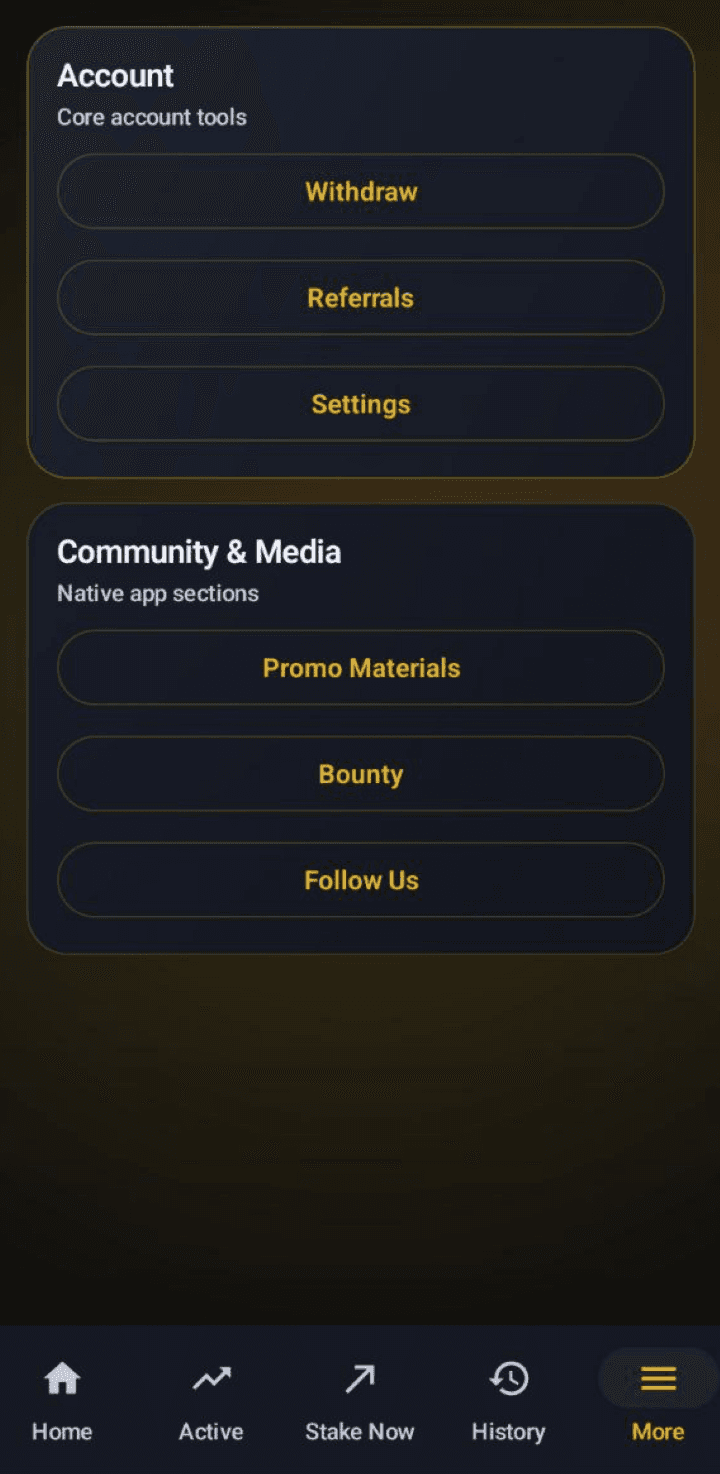Open the Bounty section

(360, 774)
